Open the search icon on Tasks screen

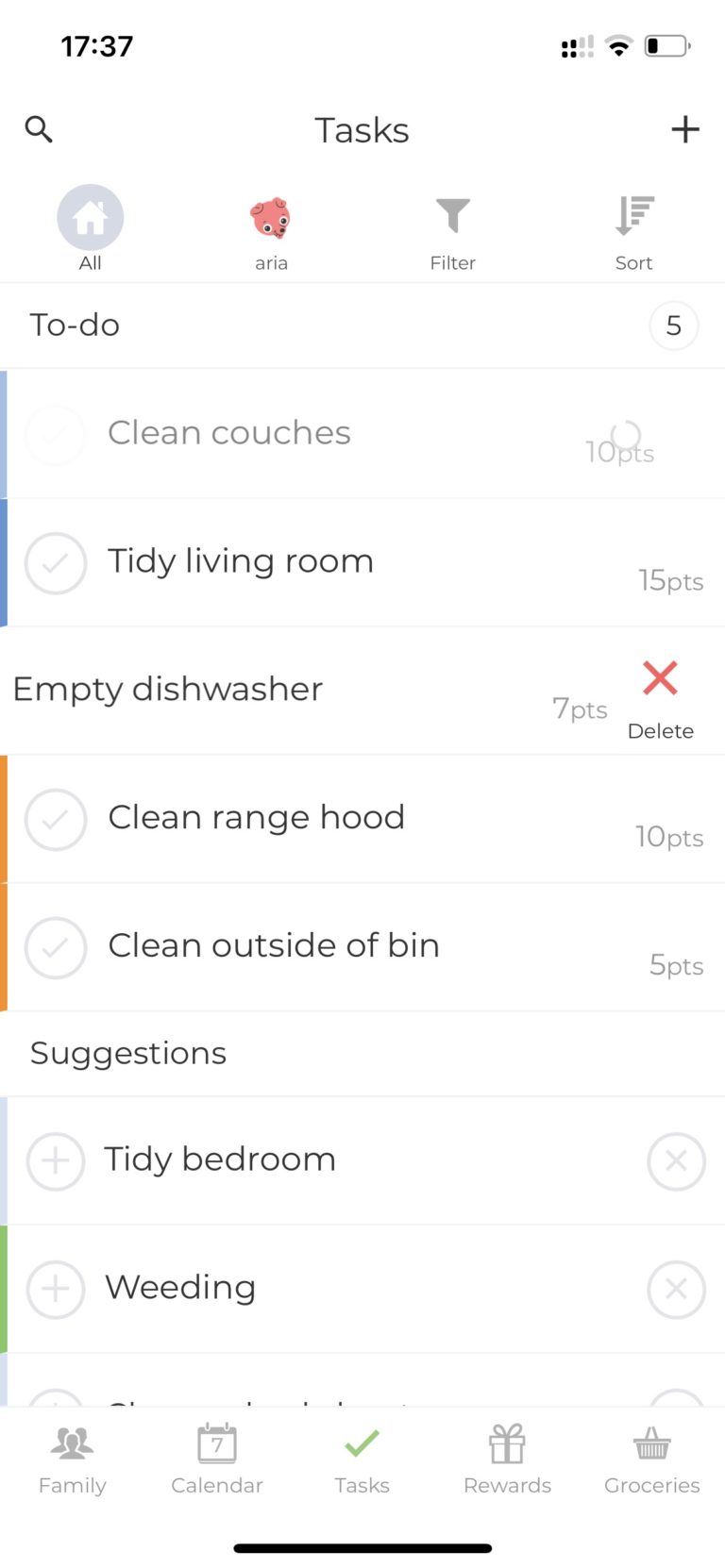coord(38,129)
